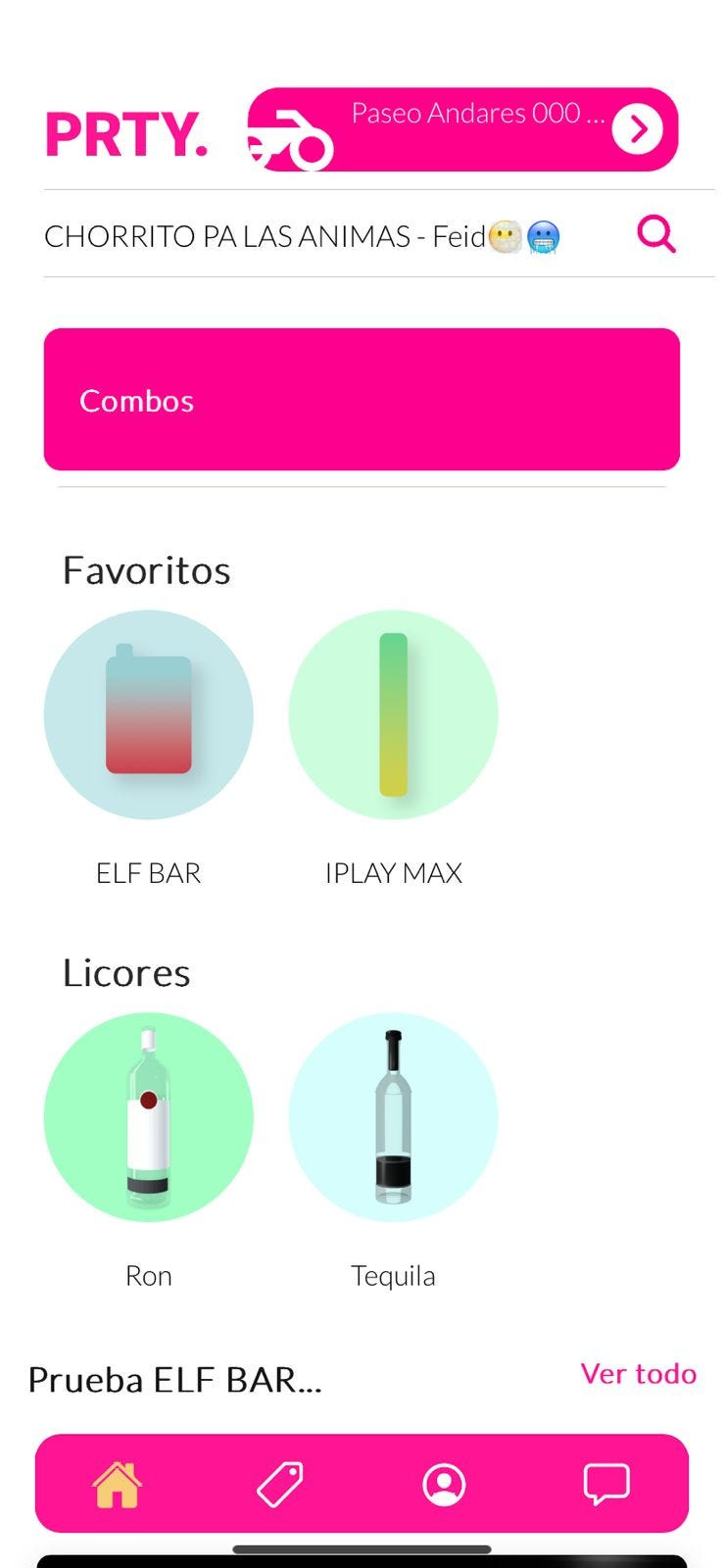This screenshot has width=724, height=1568.
Task: Browse the Ron liquor category
Action: (x=149, y=1117)
